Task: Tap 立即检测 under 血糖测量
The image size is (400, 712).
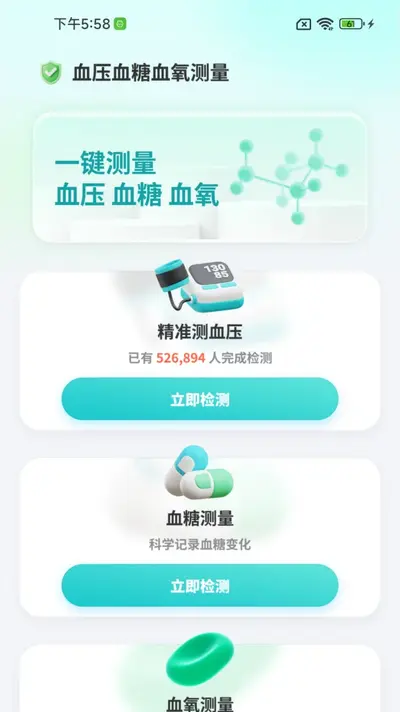Action: click(200, 586)
